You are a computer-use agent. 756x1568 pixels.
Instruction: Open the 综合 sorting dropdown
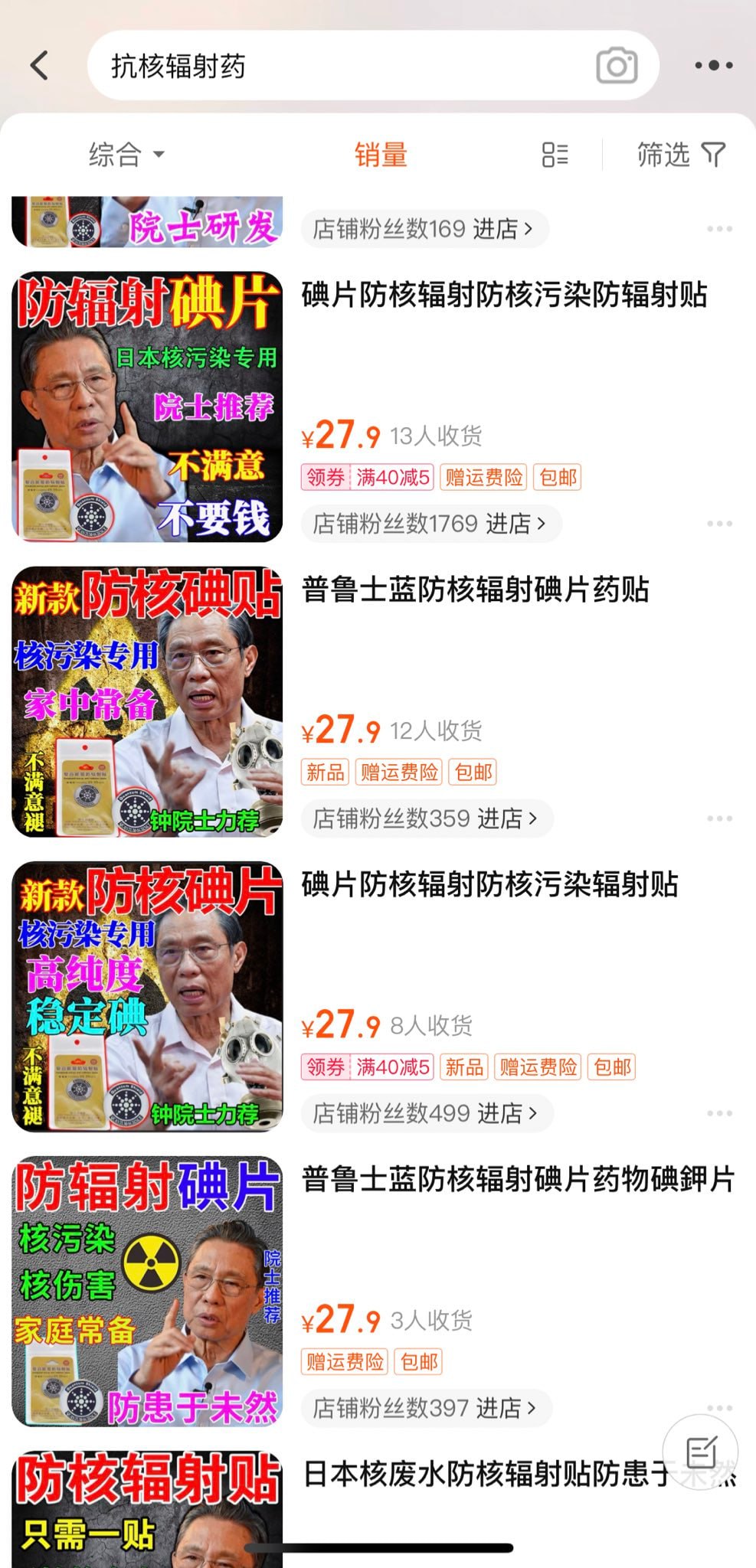click(x=127, y=155)
